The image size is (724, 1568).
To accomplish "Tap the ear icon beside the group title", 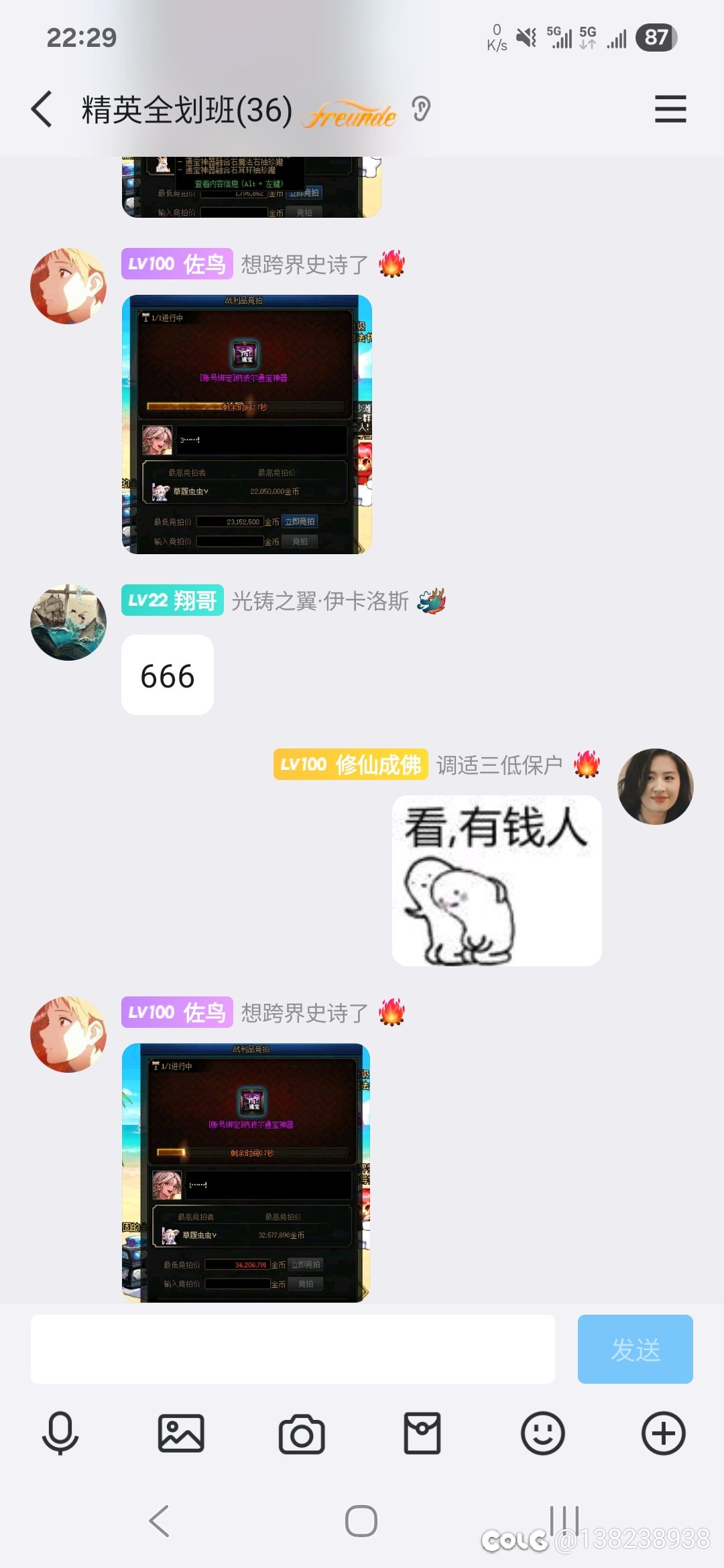I will (421, 109).
